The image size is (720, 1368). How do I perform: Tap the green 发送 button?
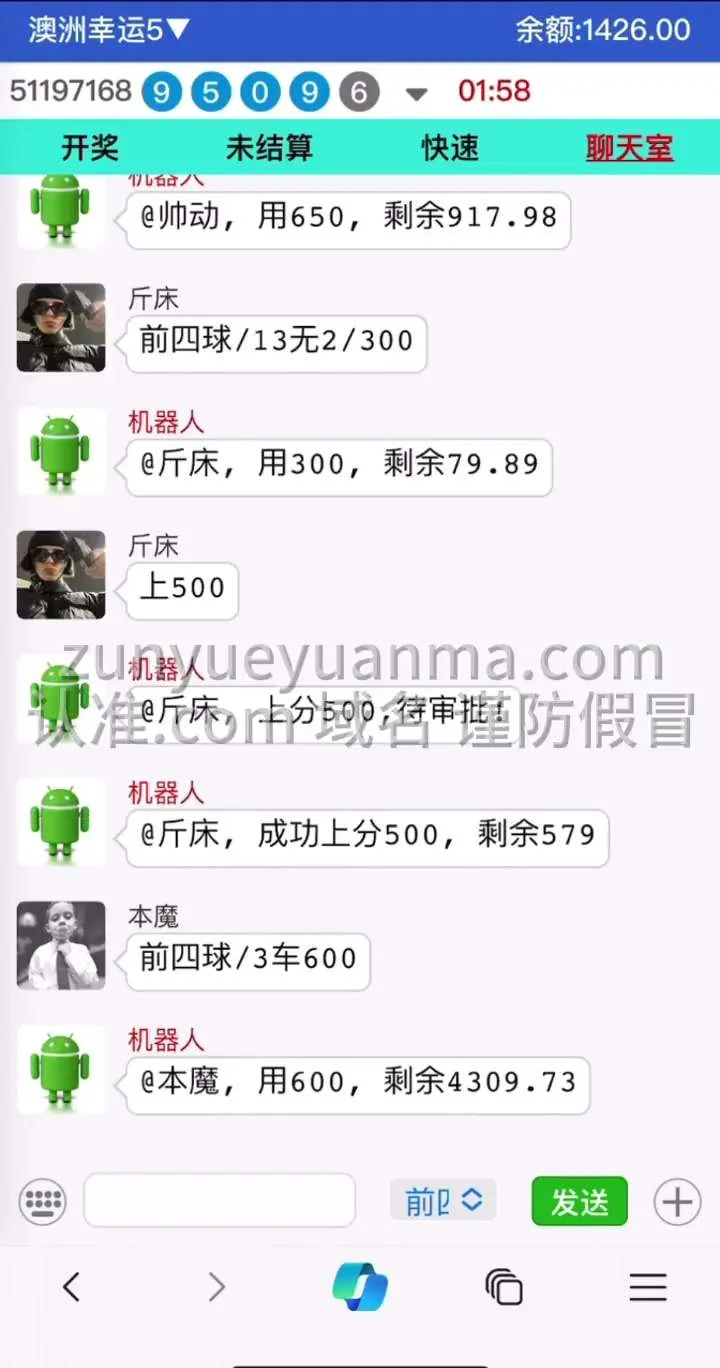579,1201
